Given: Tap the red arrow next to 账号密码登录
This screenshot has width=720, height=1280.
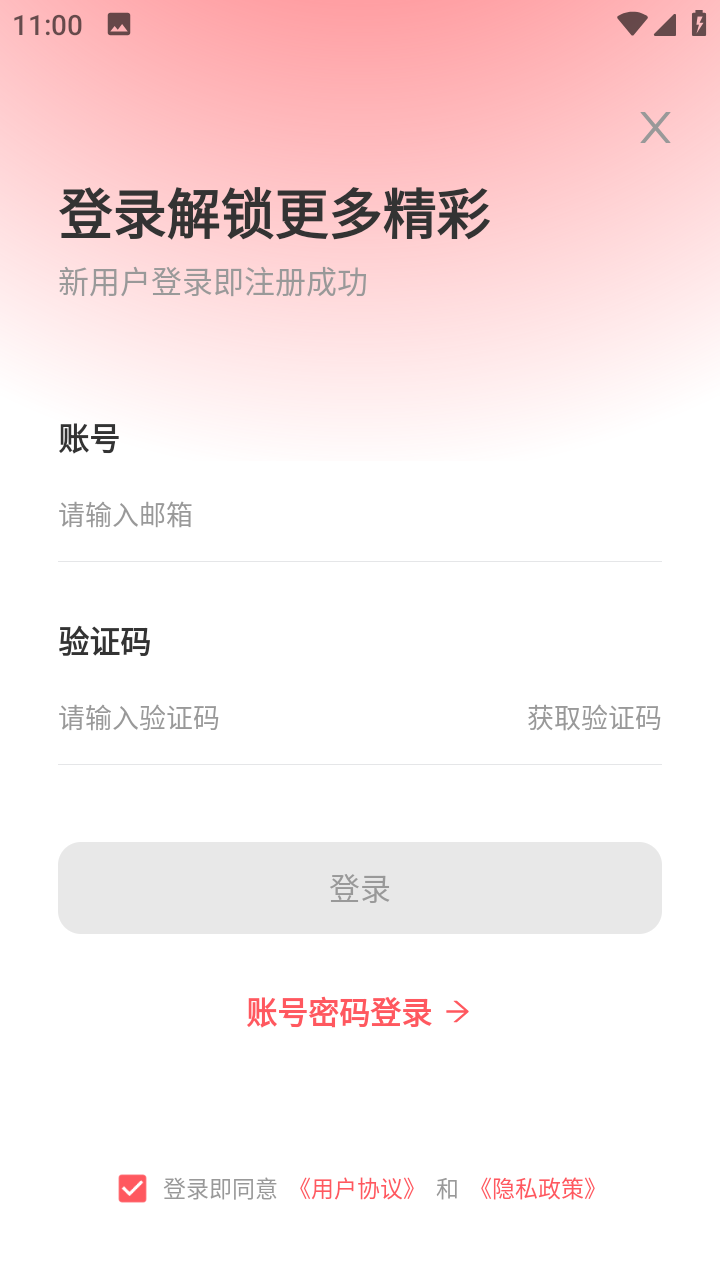Looking at the screenshot, I should click(x=460, y=1012).
